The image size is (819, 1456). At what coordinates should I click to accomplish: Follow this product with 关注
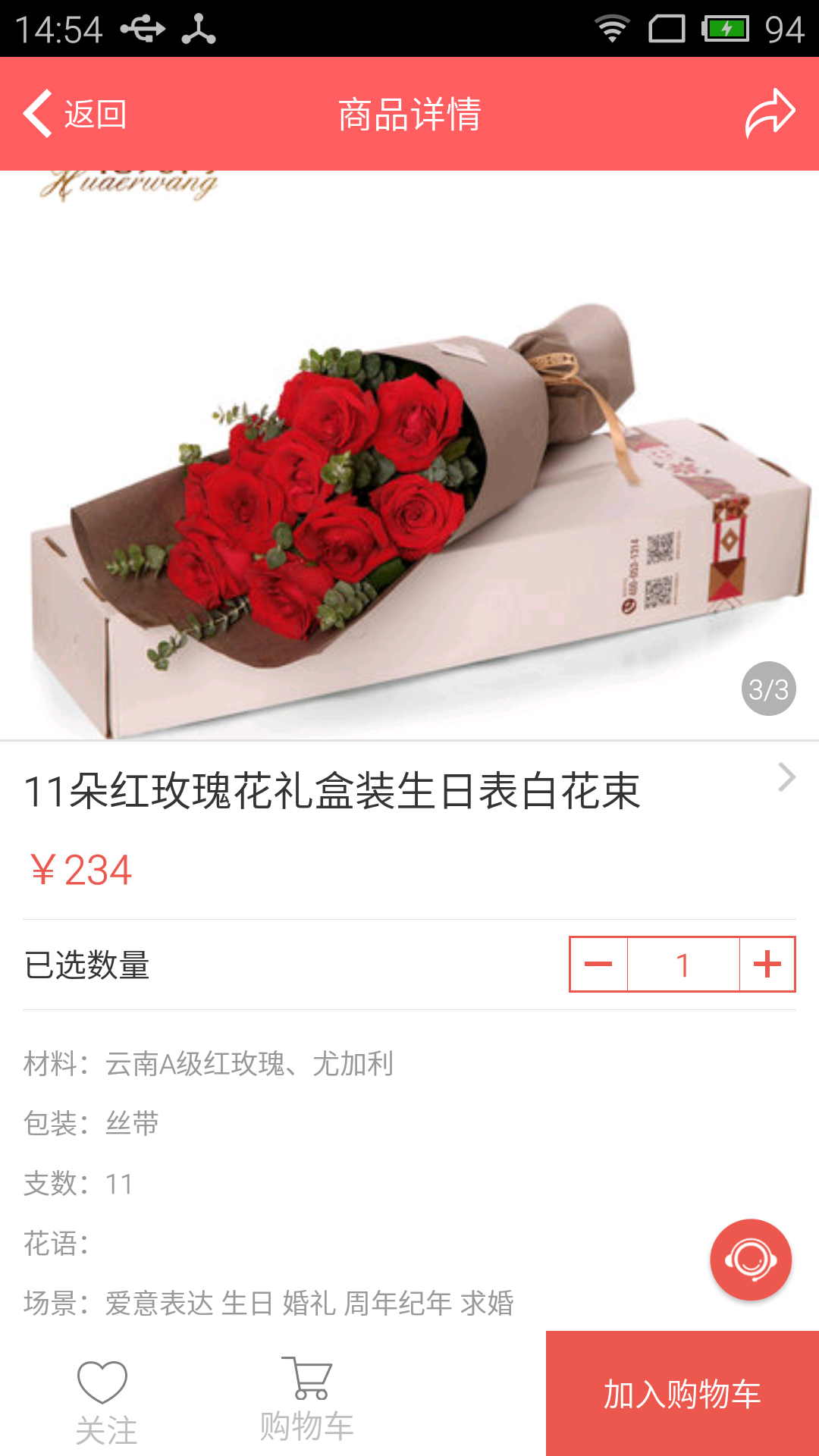pyautogui.click(x=105, y=1401)
